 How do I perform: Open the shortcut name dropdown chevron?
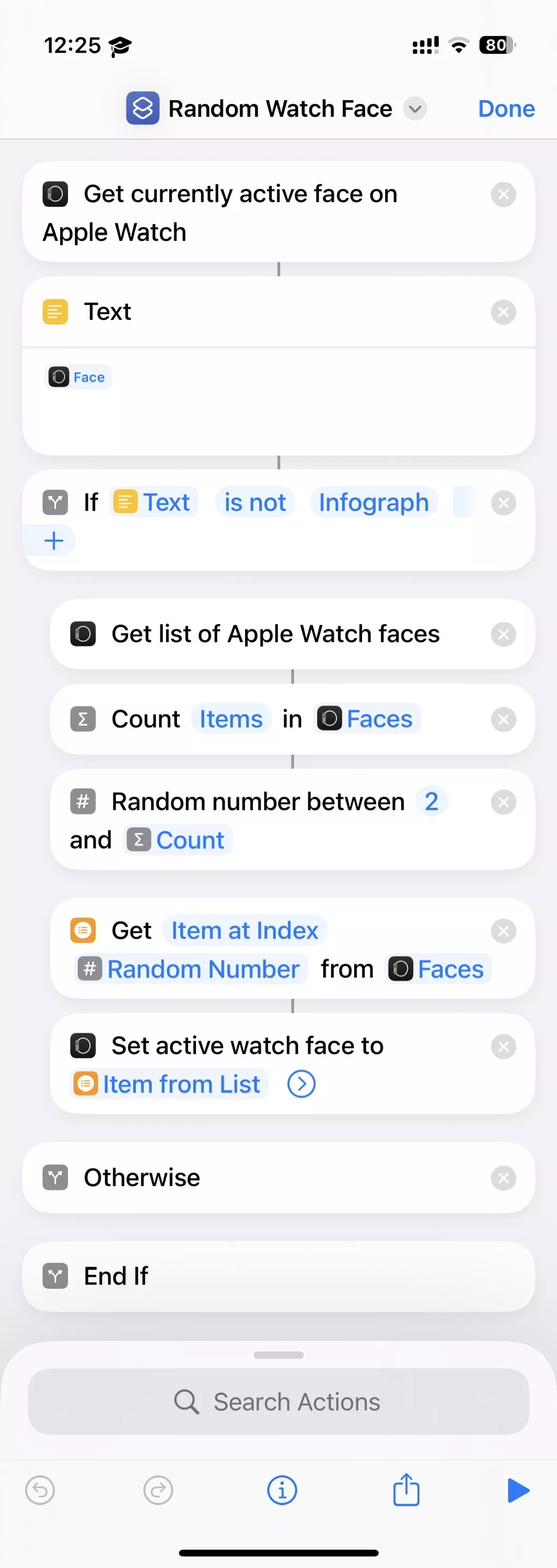click(x=415, y=109)
